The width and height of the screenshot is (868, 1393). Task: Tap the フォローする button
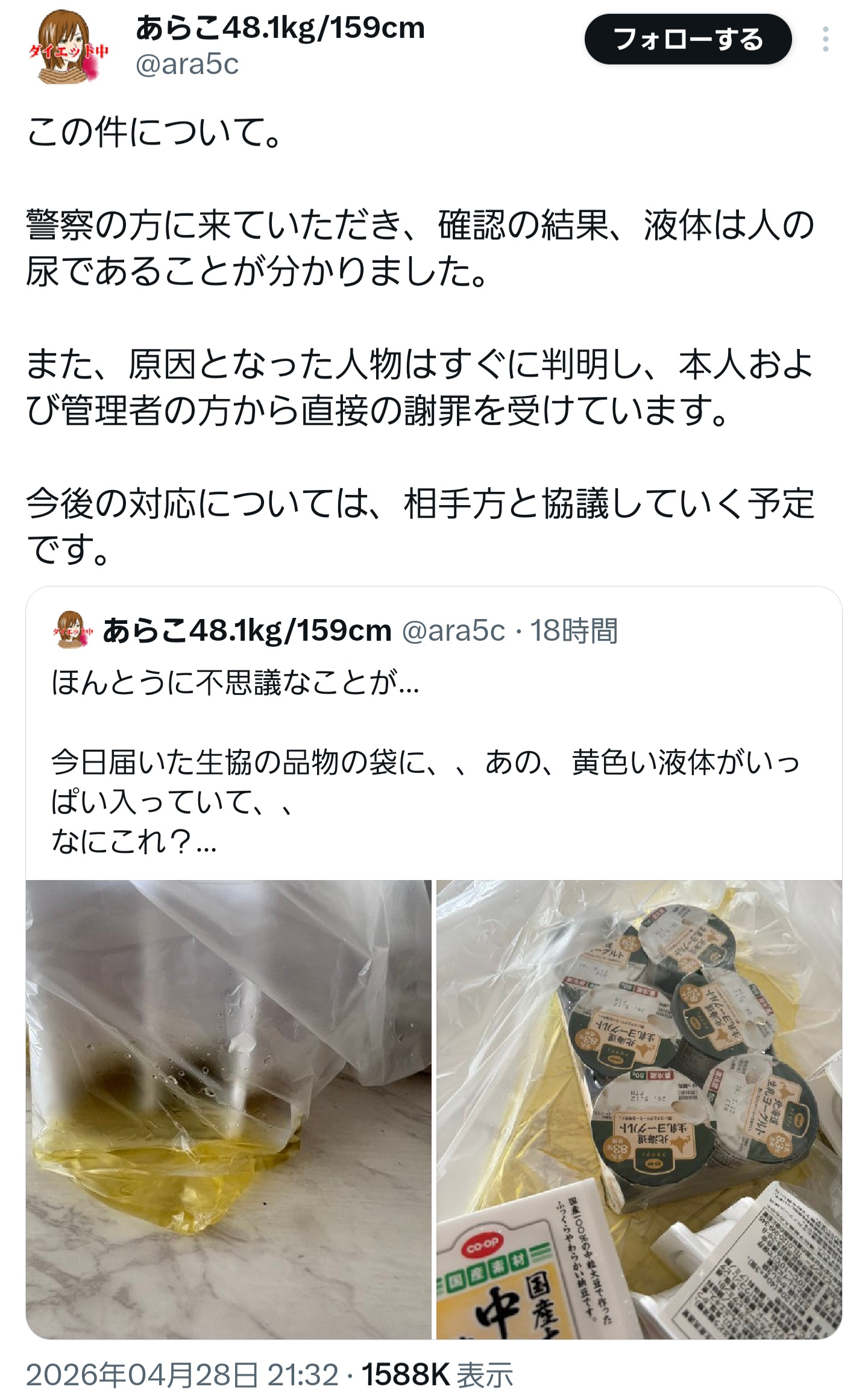click(x=687, y=40)
